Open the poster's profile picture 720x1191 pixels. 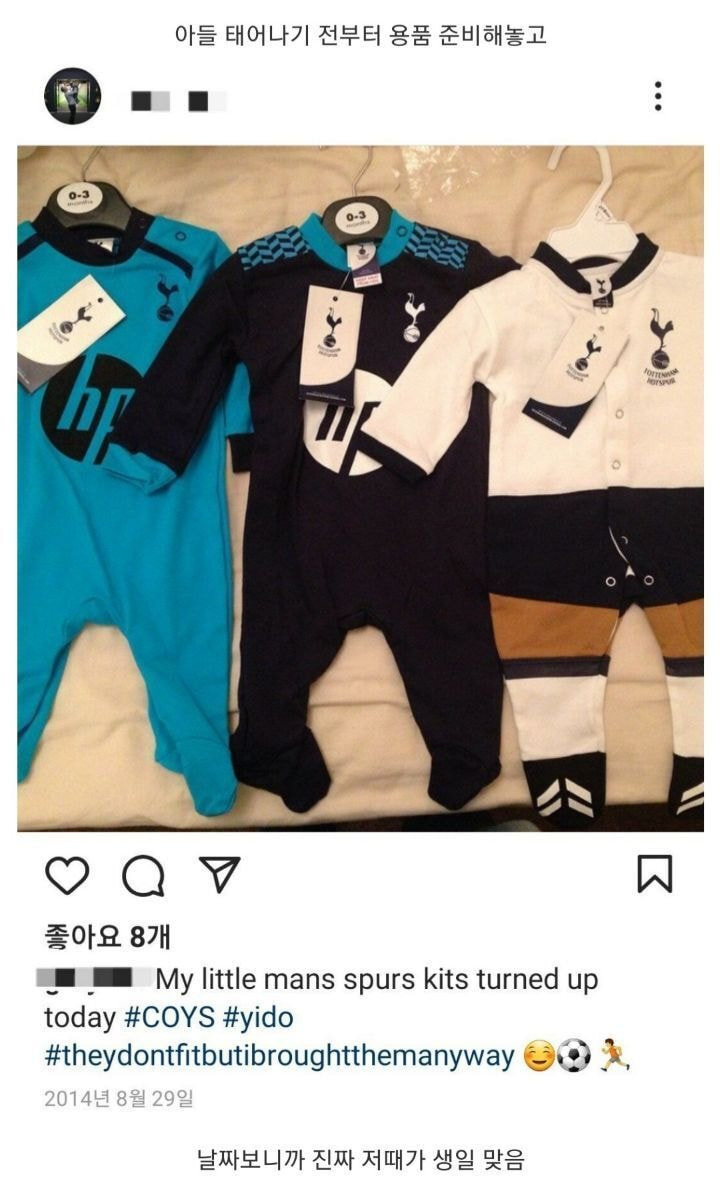72,97
